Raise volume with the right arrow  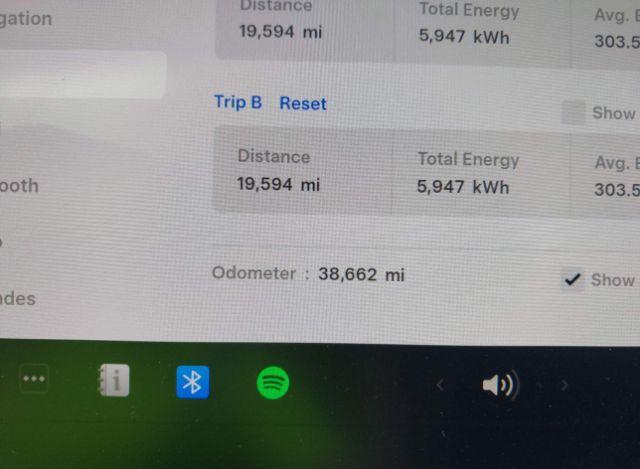(x=564, y=385)
